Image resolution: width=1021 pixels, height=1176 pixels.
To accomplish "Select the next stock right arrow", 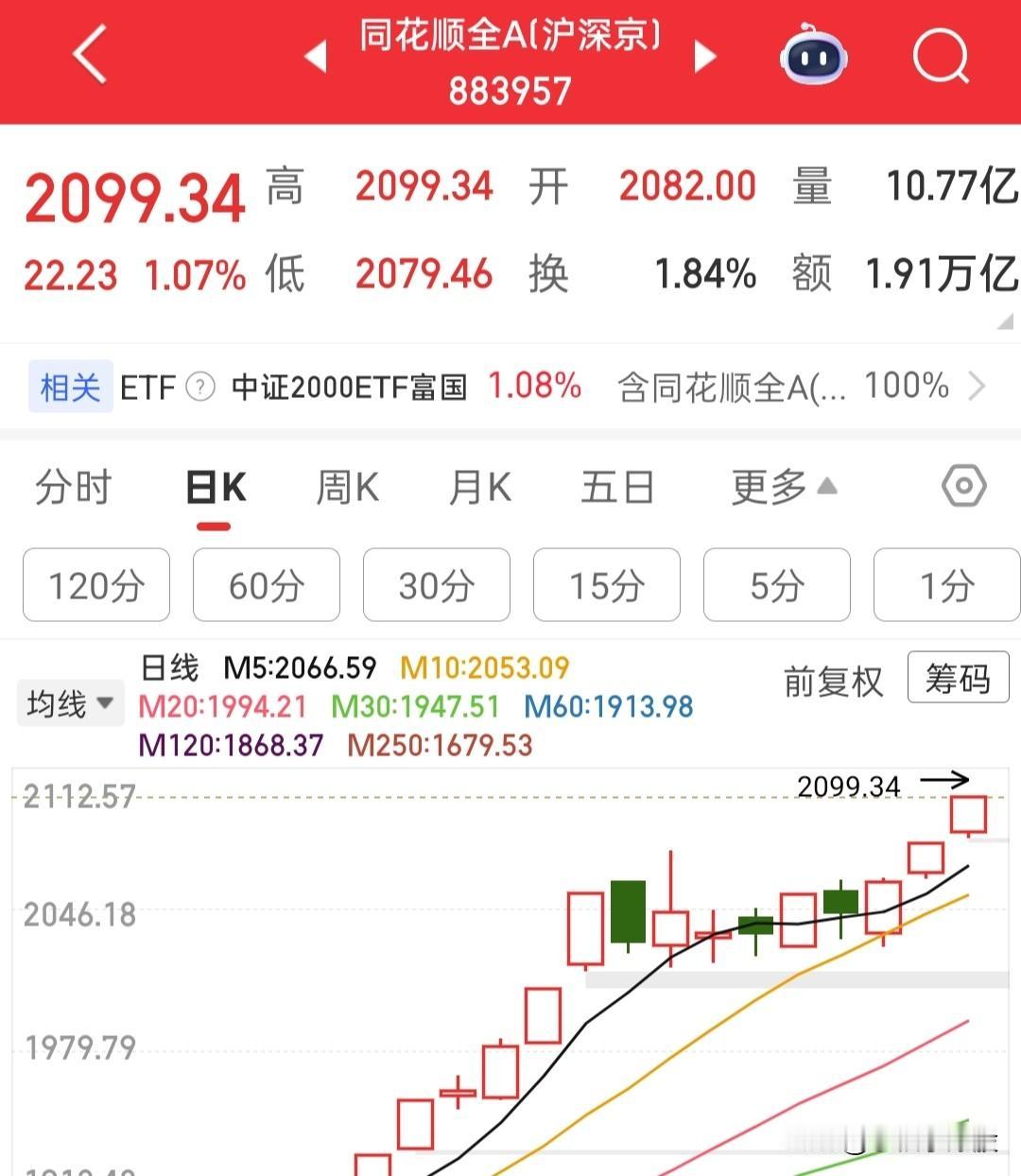I will (705, 57).
